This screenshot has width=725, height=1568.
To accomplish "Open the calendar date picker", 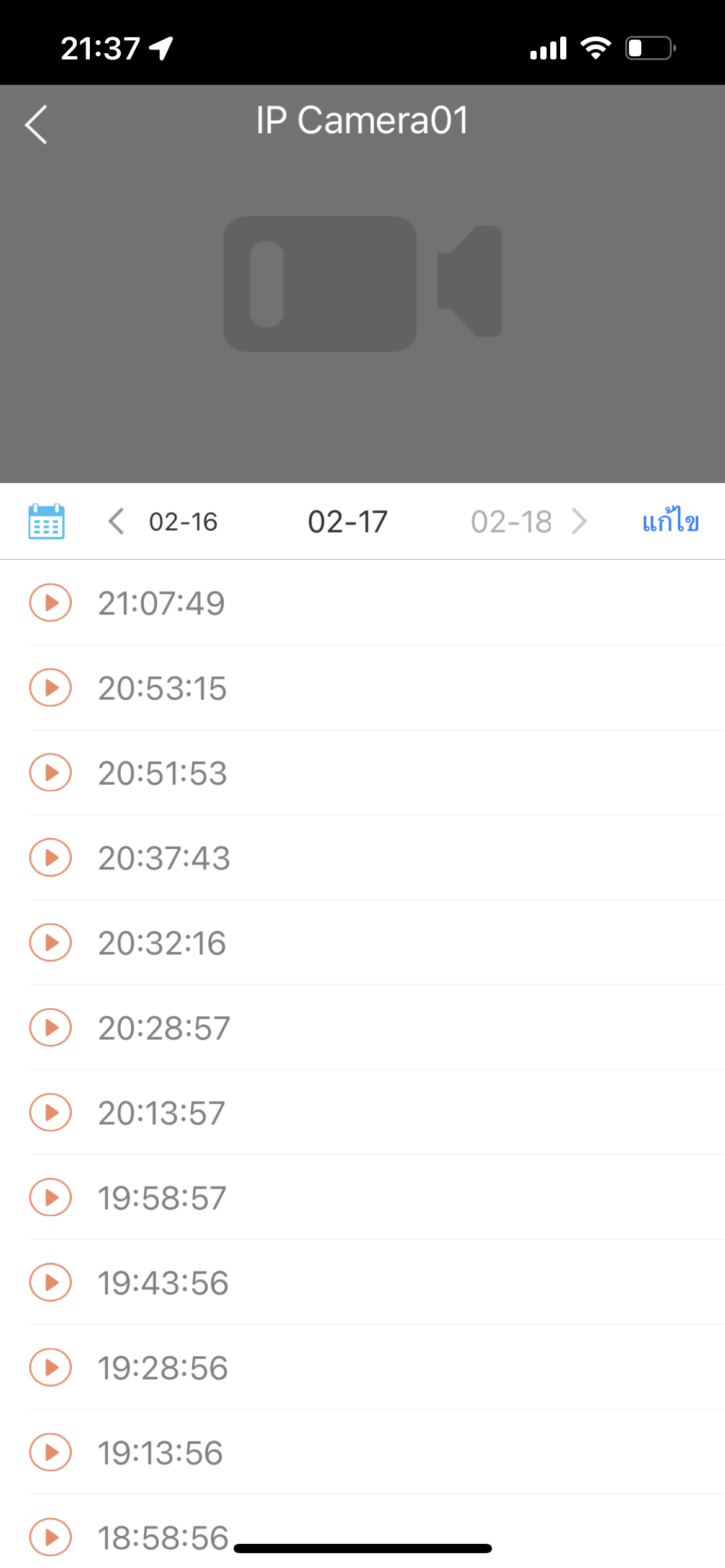I will 46,521.
